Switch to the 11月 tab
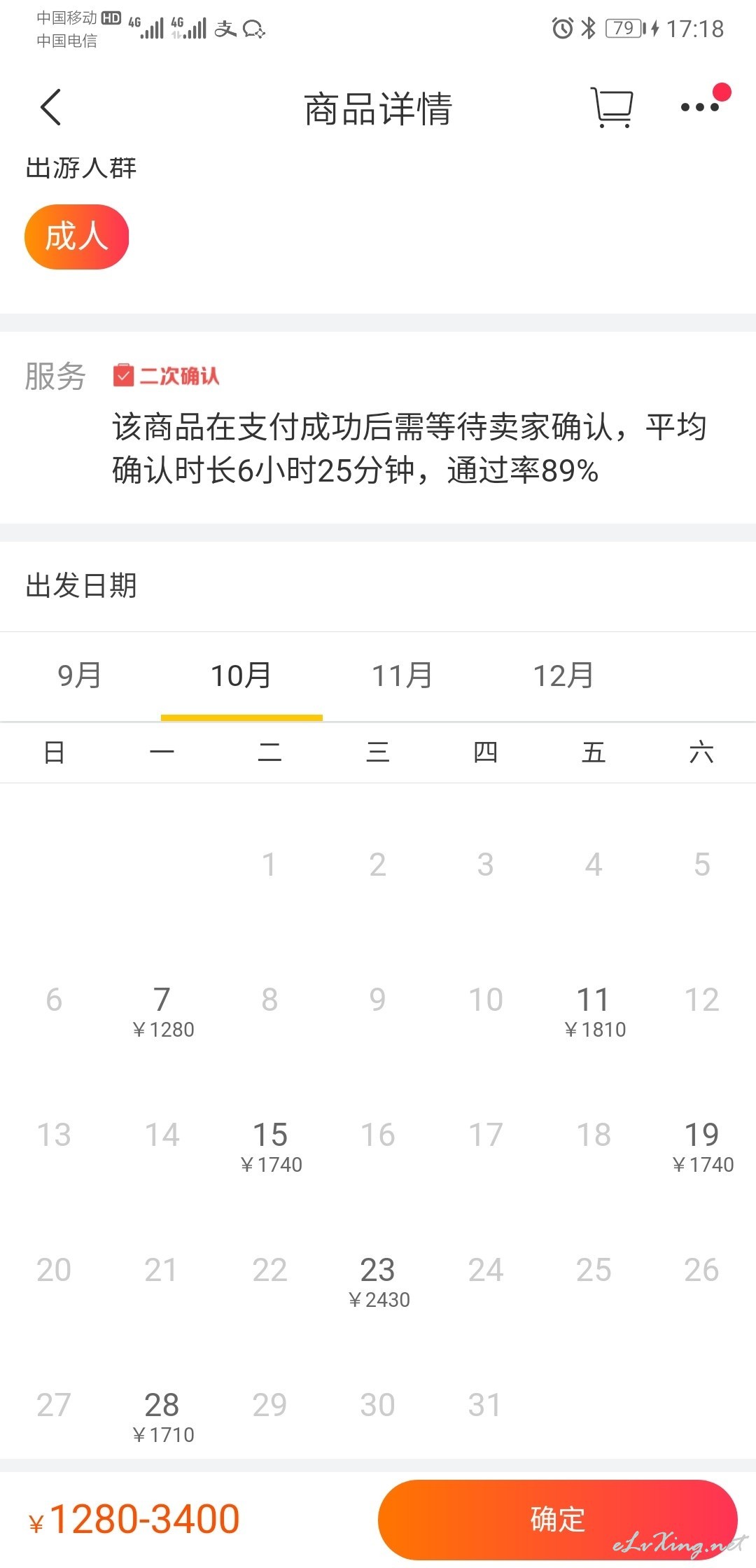The image size is (756, 1568). click(x=402, y=676)
